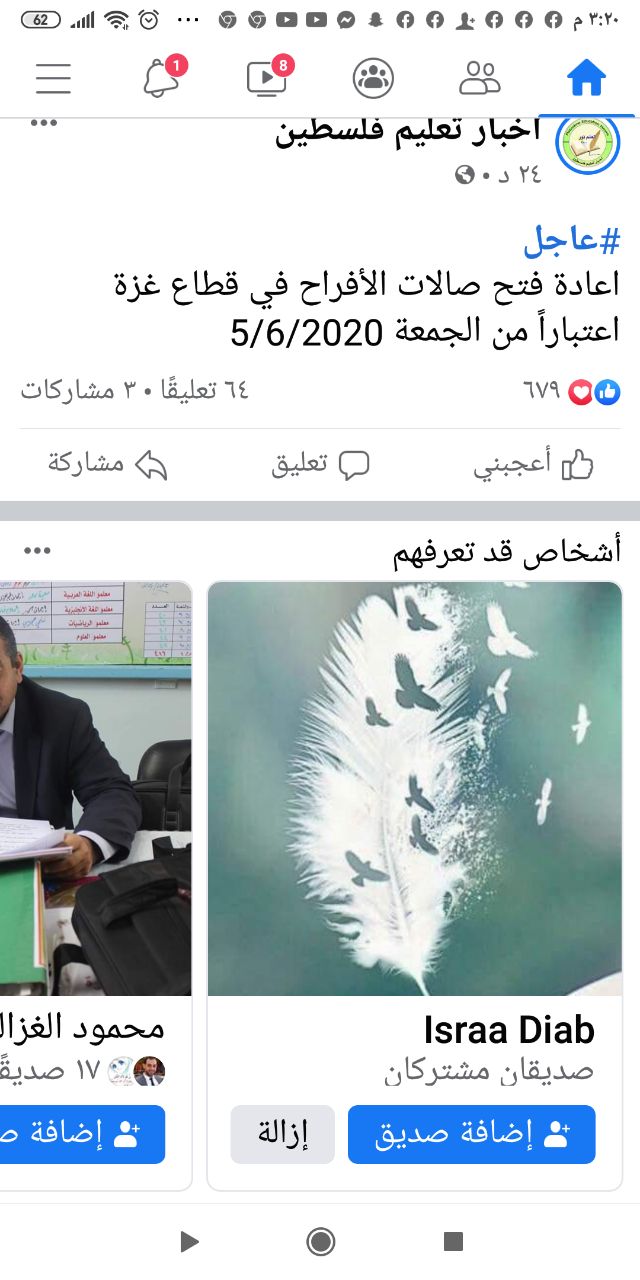Open the اخبار تعليم فلسطين page

pos(408,133)
